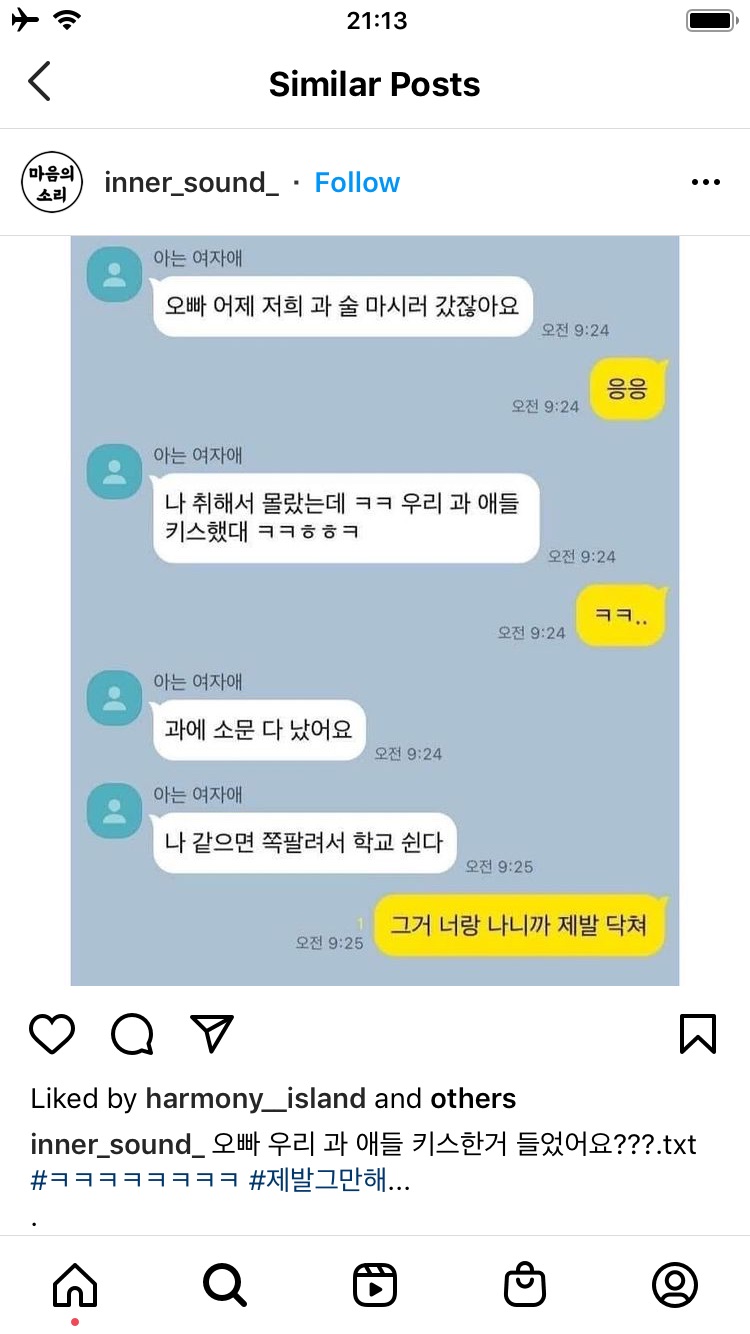Like this post with the heart
Image resolution: width=750 pixels, height=1334 pixels.
click(52, 1034)
